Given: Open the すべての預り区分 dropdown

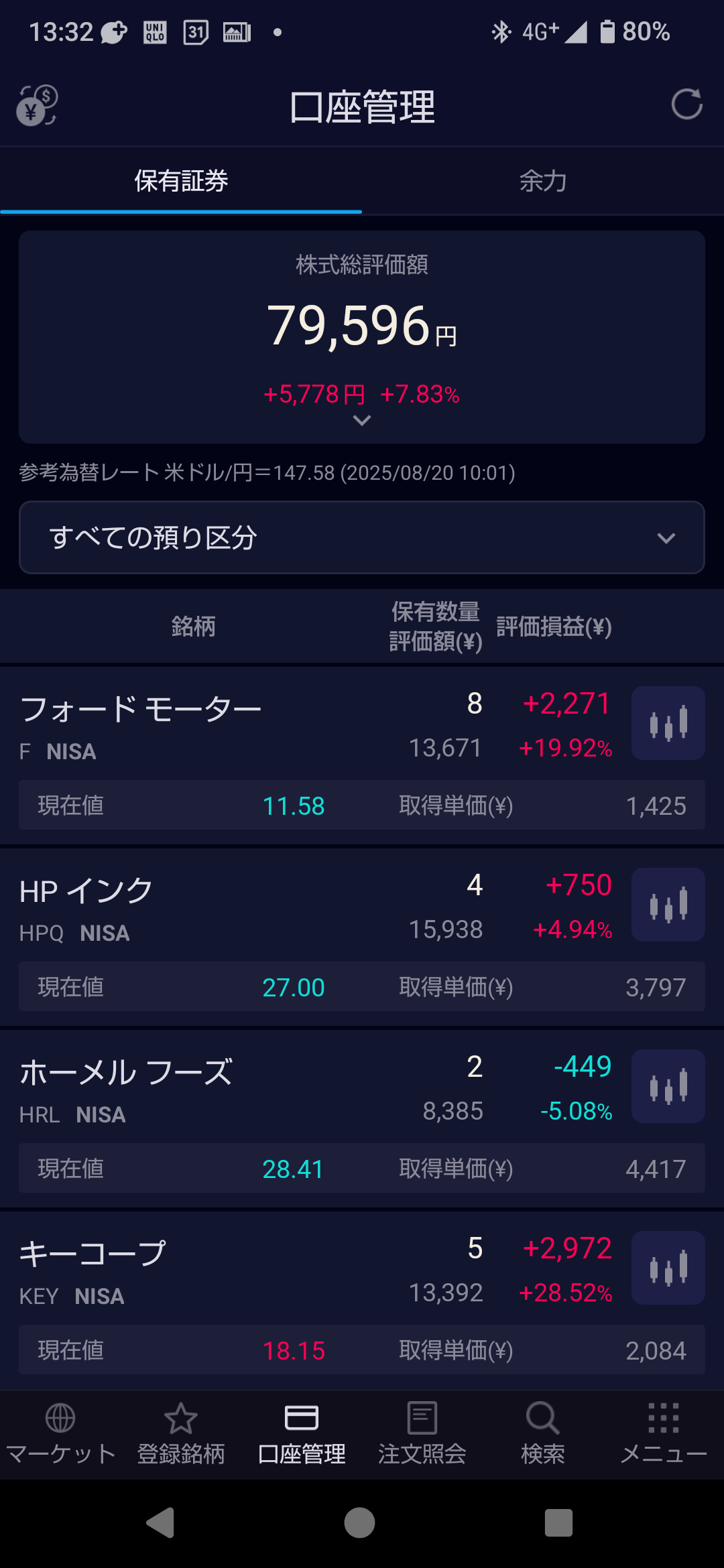Looking at the screenshot, I should [x=362, y=537].
